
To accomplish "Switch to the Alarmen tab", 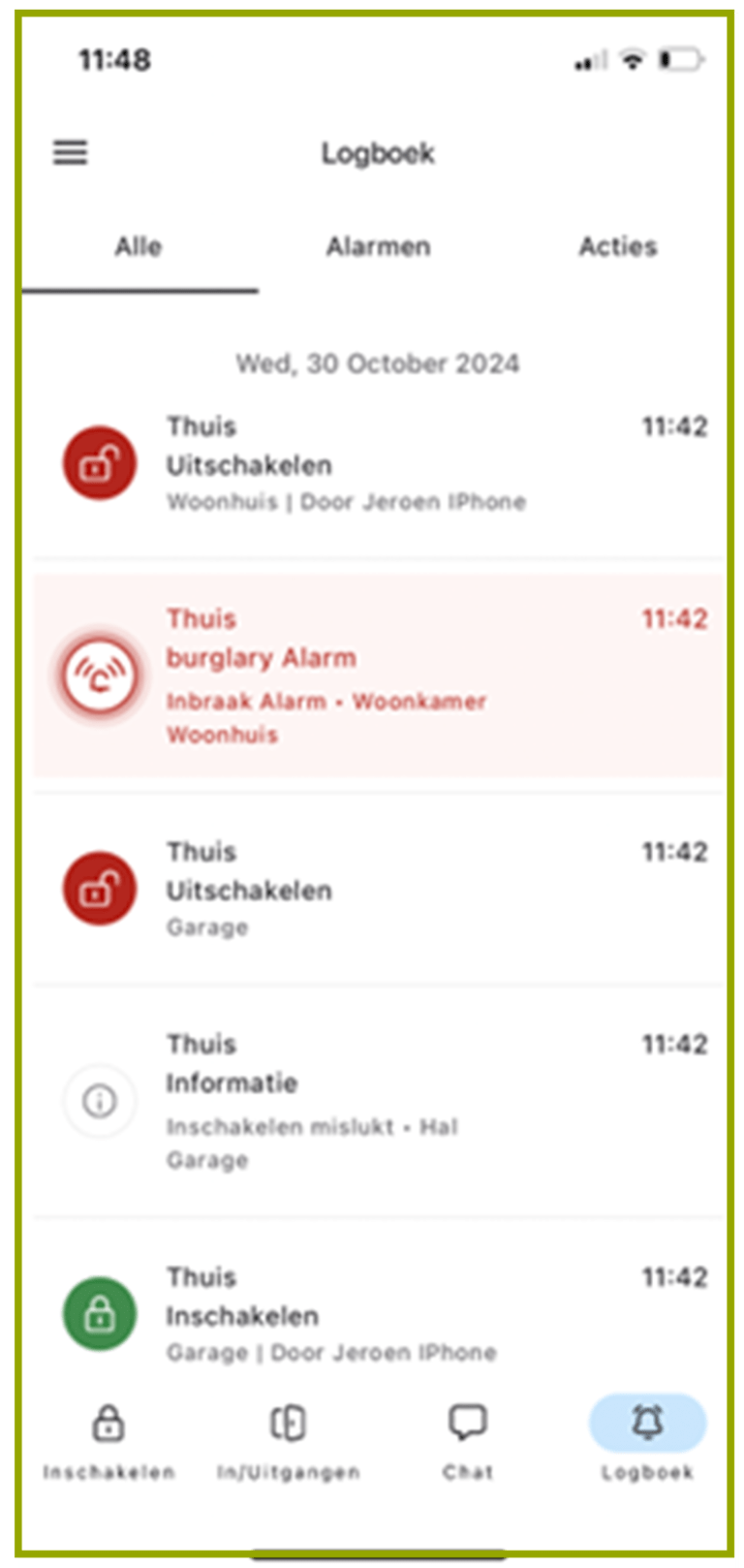I will click(x=378, y=247).
